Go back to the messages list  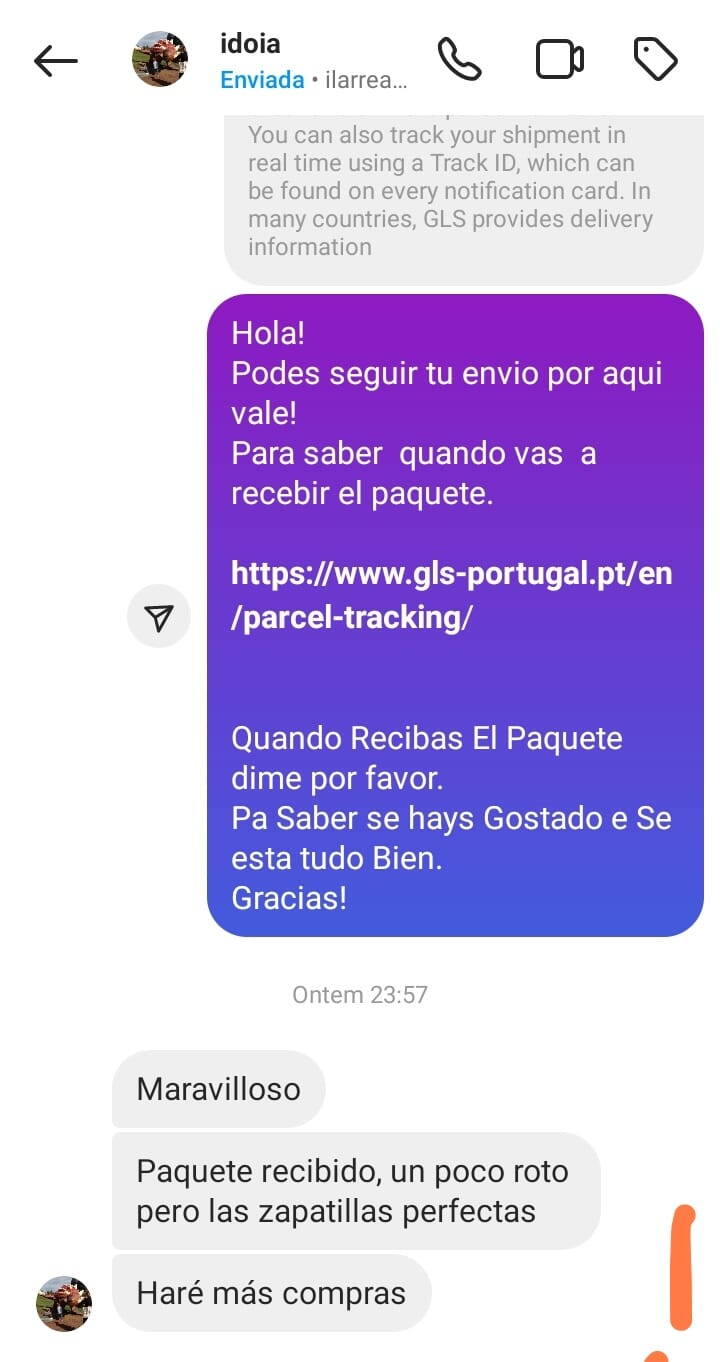tap(55, 61)
